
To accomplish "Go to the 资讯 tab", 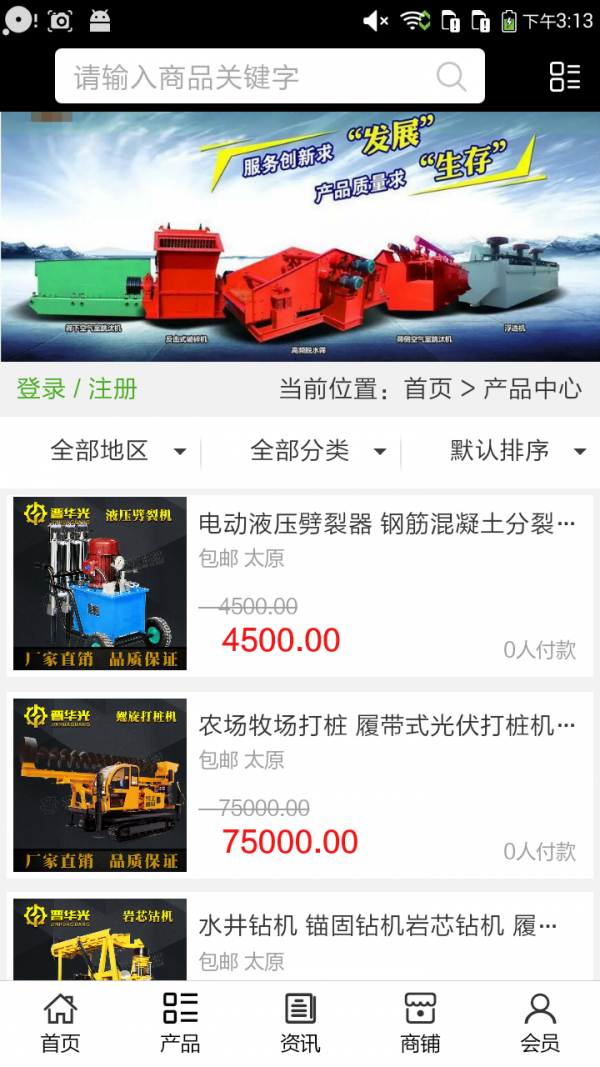I will point(300,1023).
